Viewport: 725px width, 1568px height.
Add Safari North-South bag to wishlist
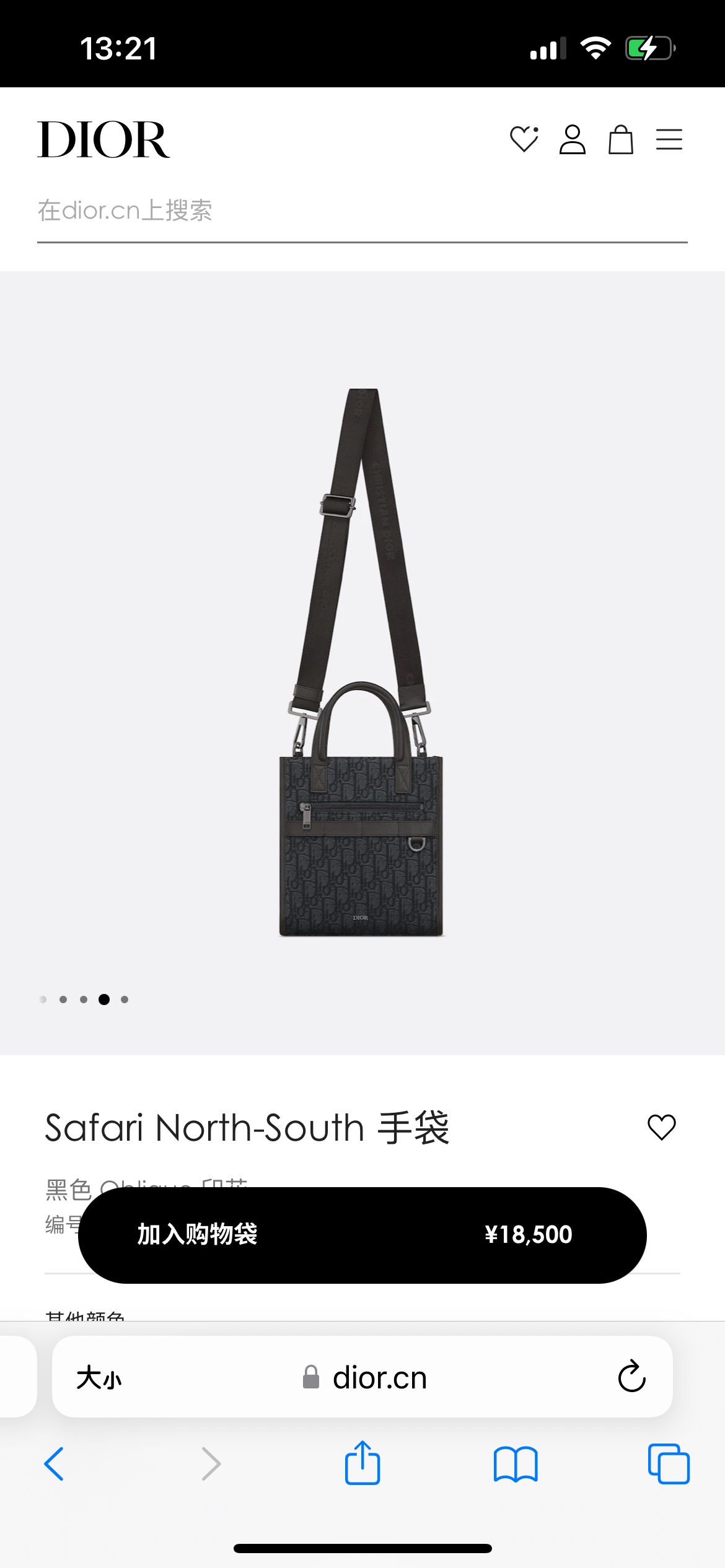661,1127
